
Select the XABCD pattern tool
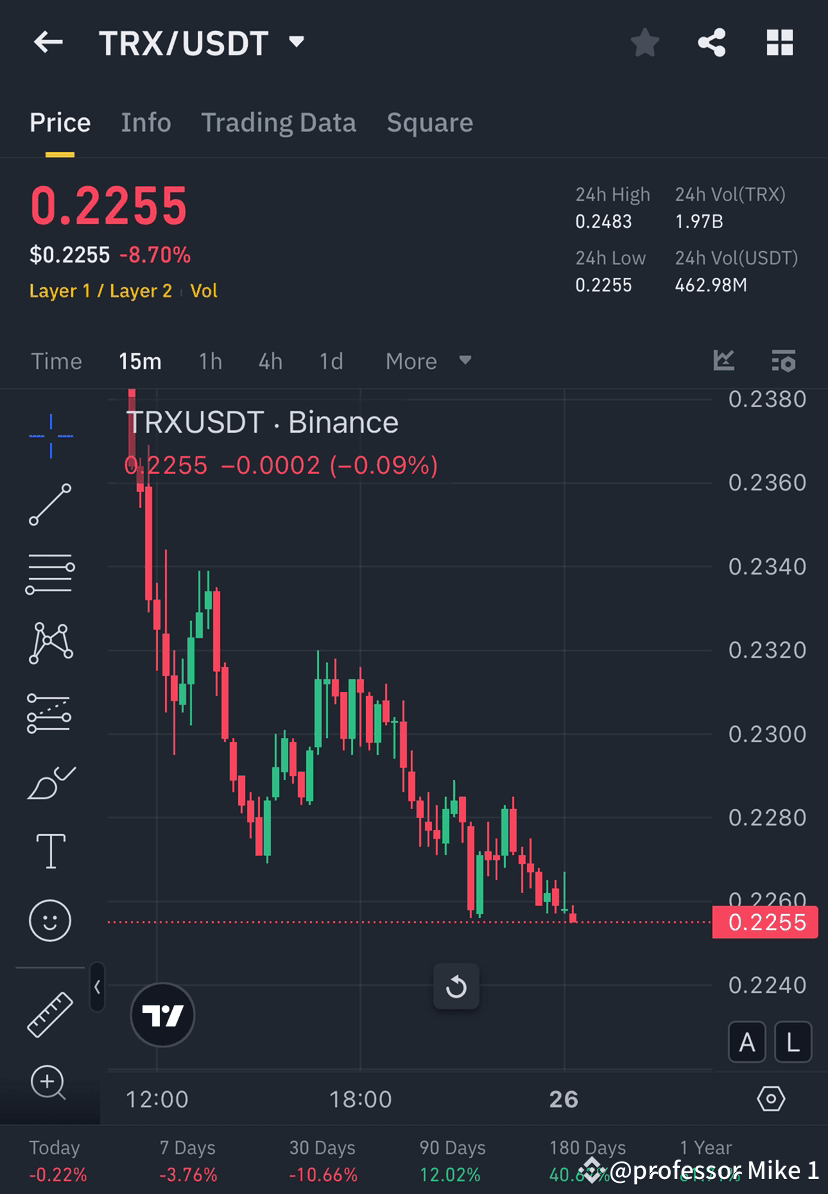point(50,643)
